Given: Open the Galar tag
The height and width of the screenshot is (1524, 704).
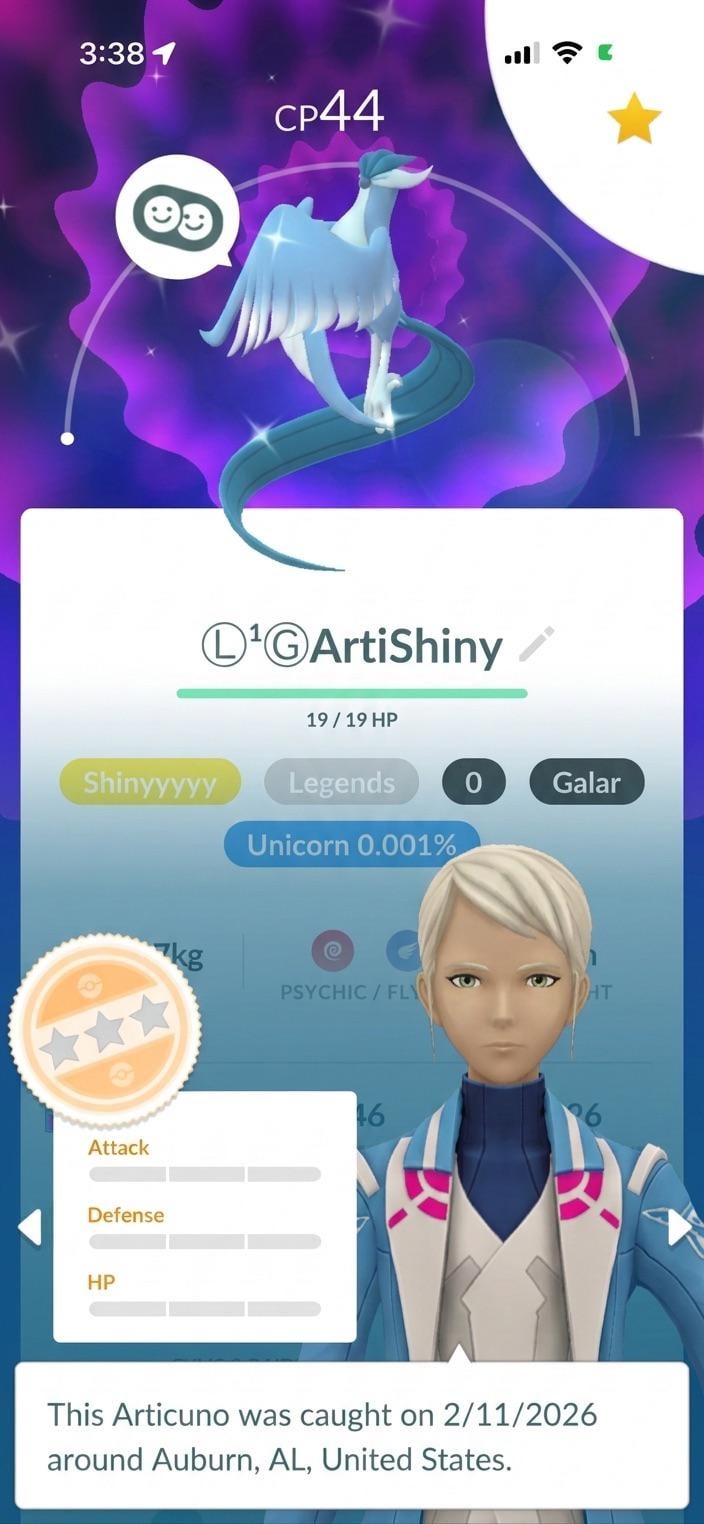Looking at the screenshot, I should click(586, 782).
